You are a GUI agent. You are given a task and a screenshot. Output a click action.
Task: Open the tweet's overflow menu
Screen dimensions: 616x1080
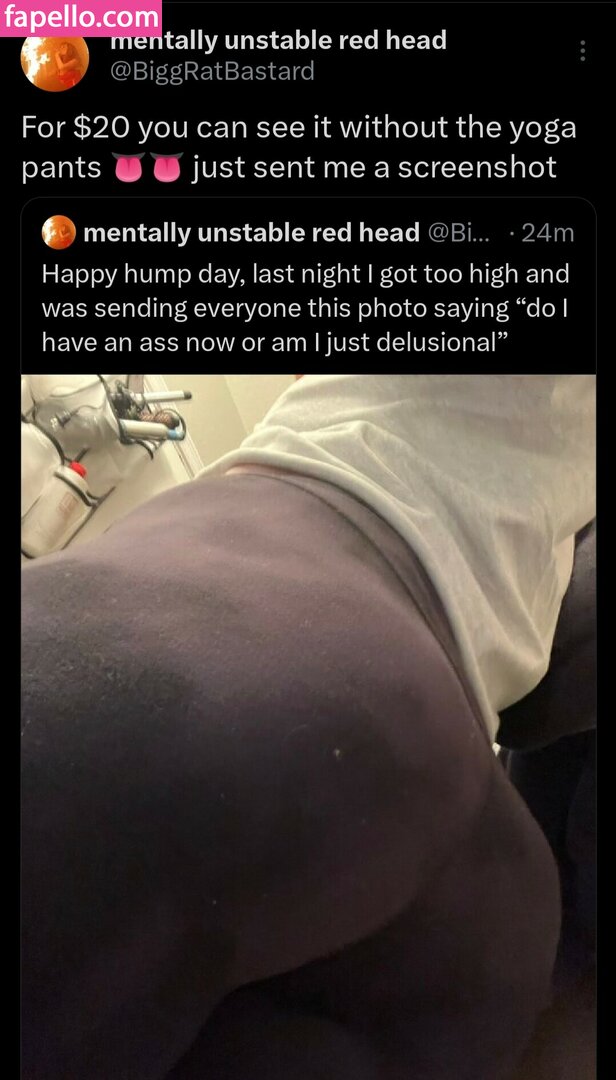583,51
